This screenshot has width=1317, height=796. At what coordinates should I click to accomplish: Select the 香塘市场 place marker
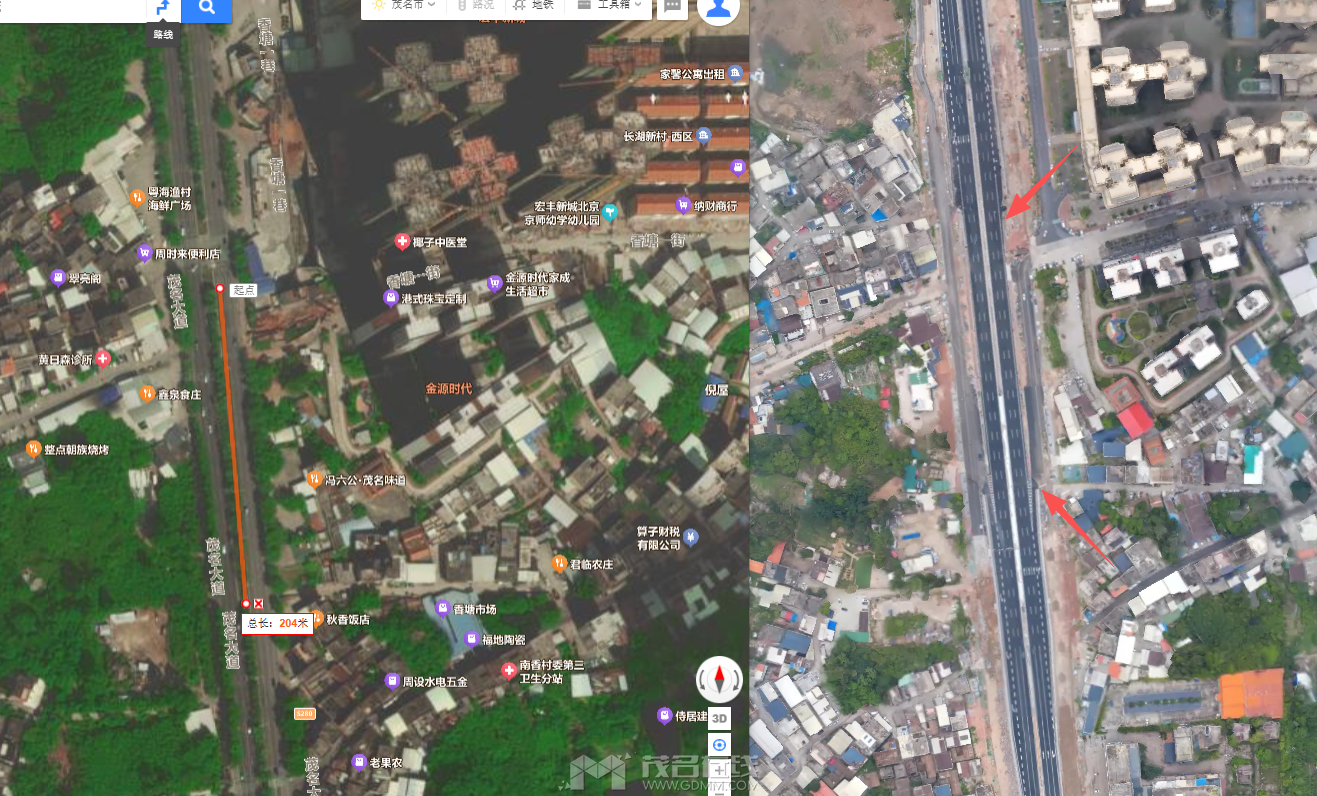click(443, 608)
